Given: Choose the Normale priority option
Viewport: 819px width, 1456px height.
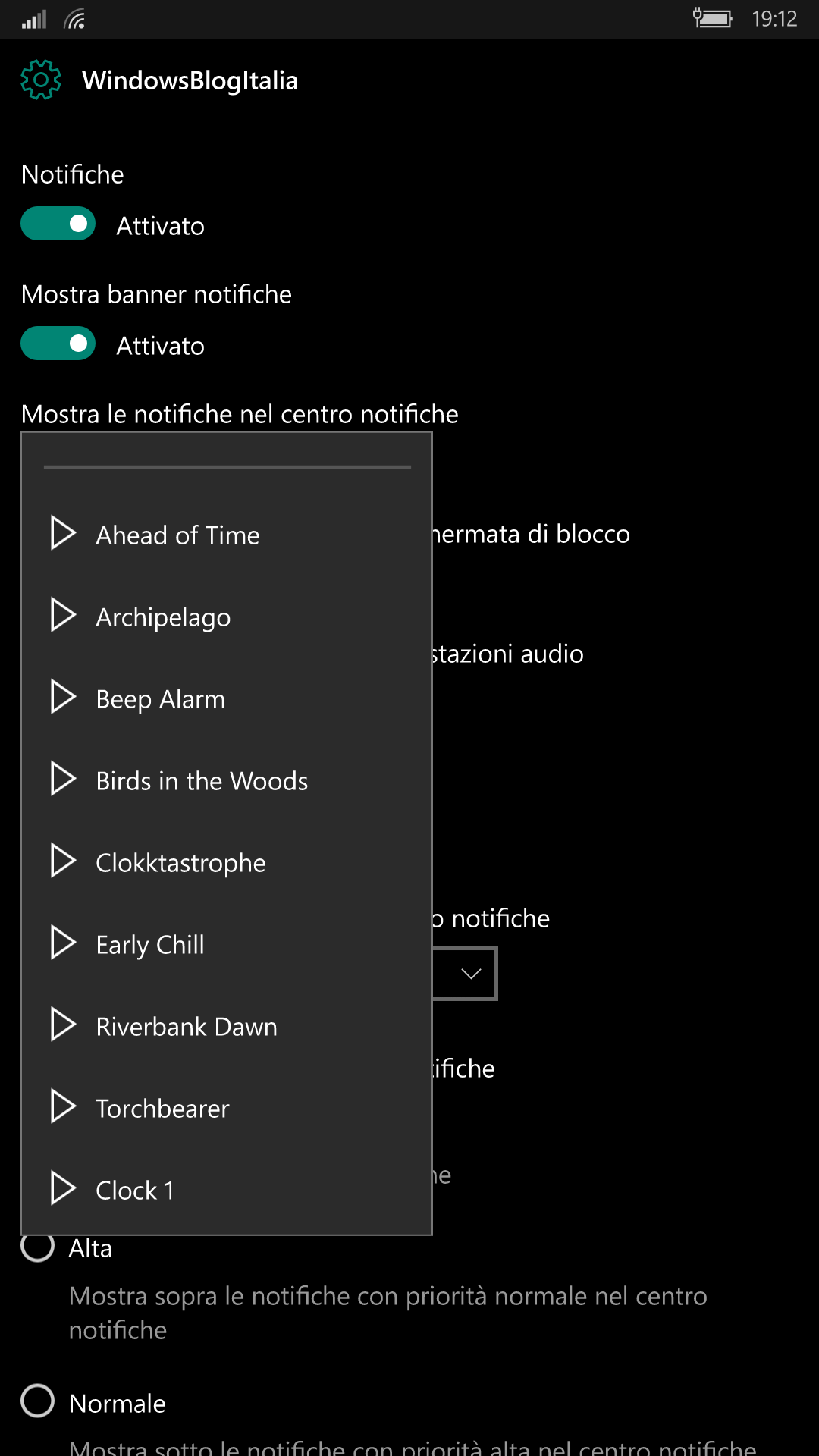Looking at the screenshot, I should 38,1401.
